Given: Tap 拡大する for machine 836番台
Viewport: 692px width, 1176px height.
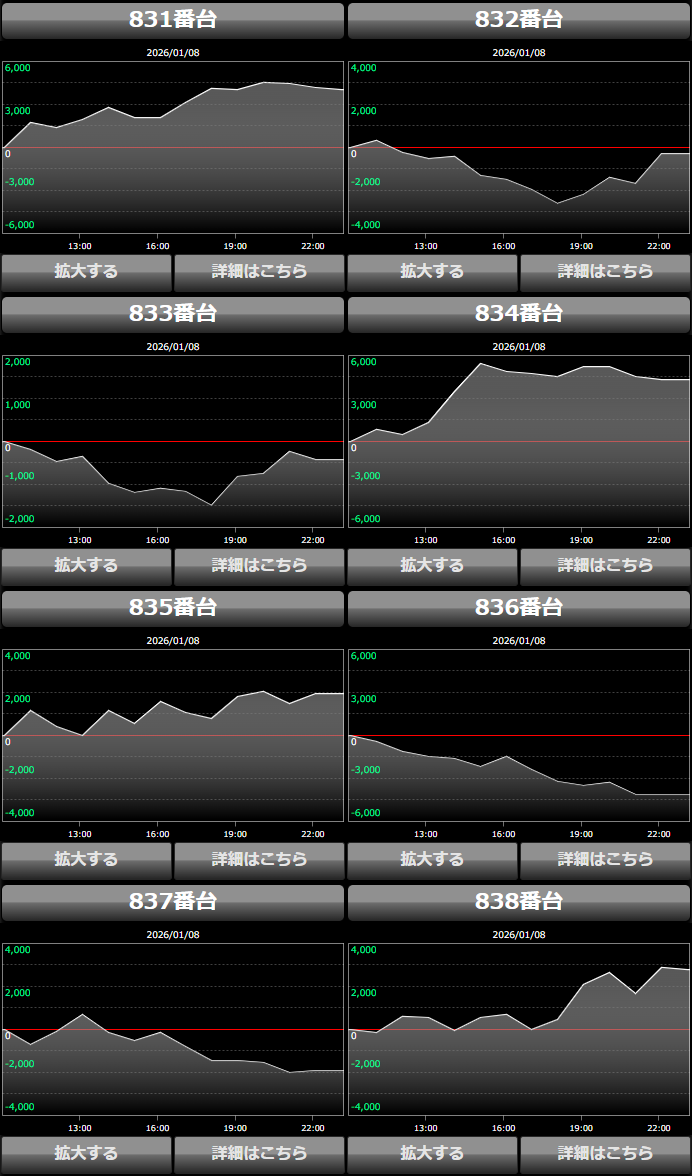Looking at the screenshot, I should coord(432,860).
